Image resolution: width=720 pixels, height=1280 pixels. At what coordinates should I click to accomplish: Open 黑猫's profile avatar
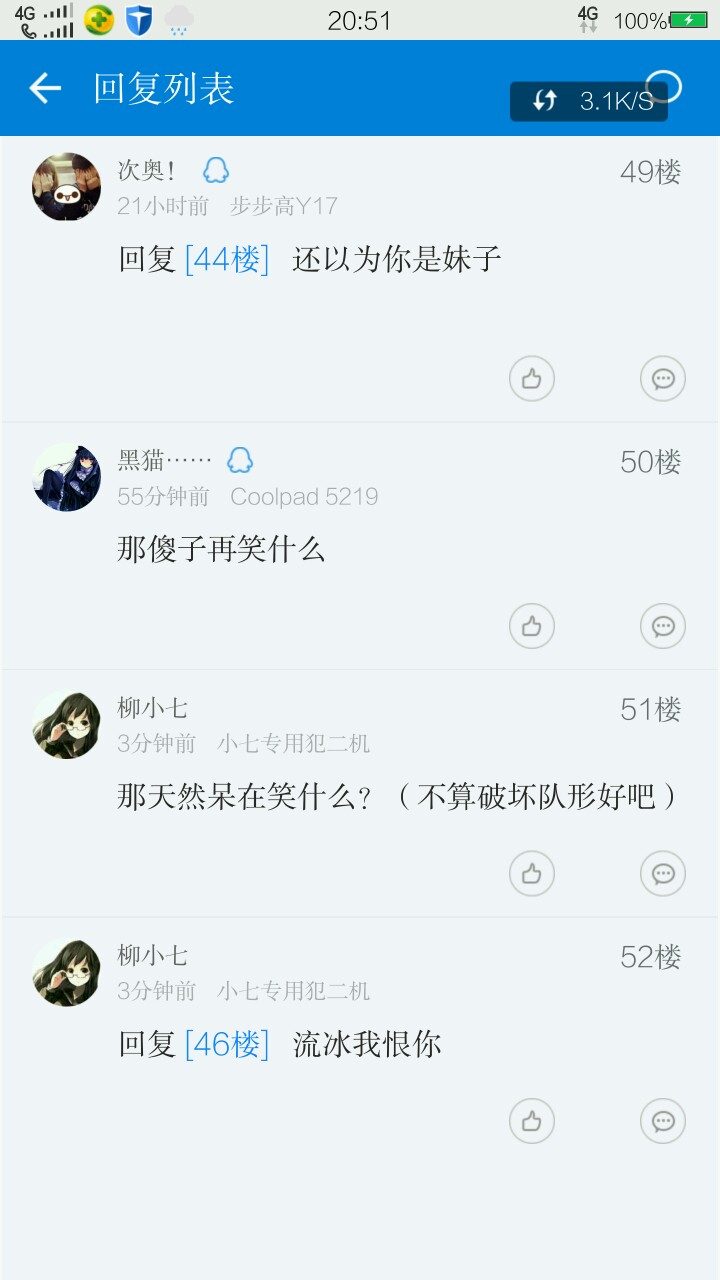pyautogui.click(x=67, y=477)
